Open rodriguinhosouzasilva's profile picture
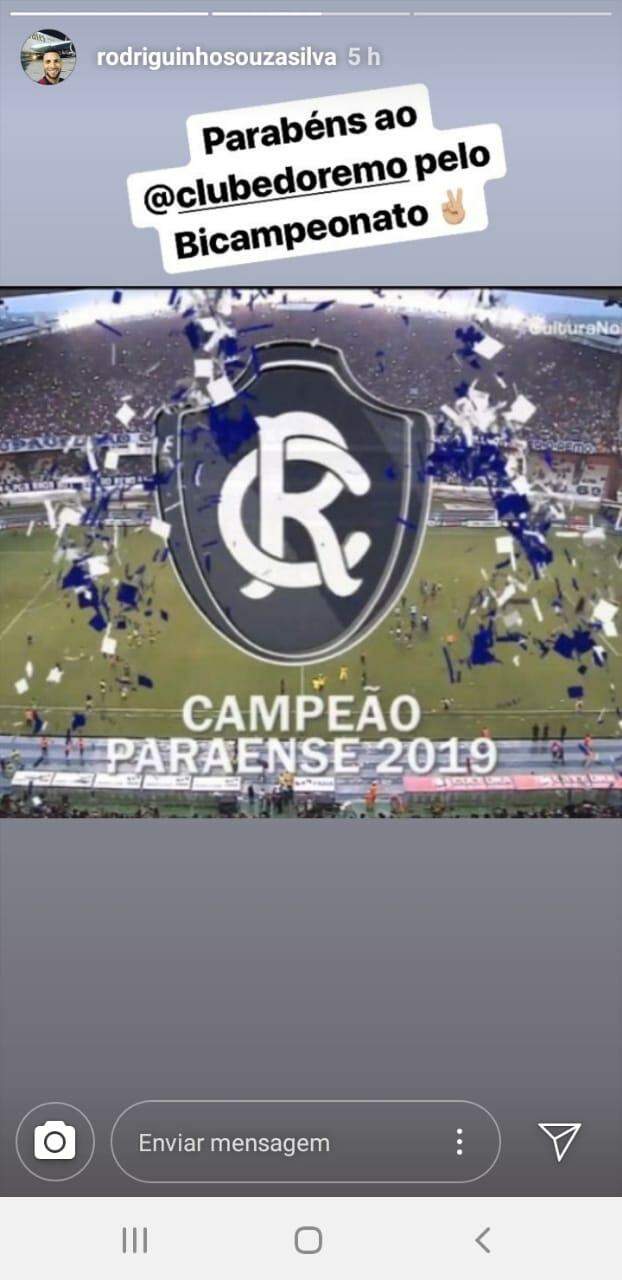The width and height of the screenshot is (622, 1280). pos(48,57)
